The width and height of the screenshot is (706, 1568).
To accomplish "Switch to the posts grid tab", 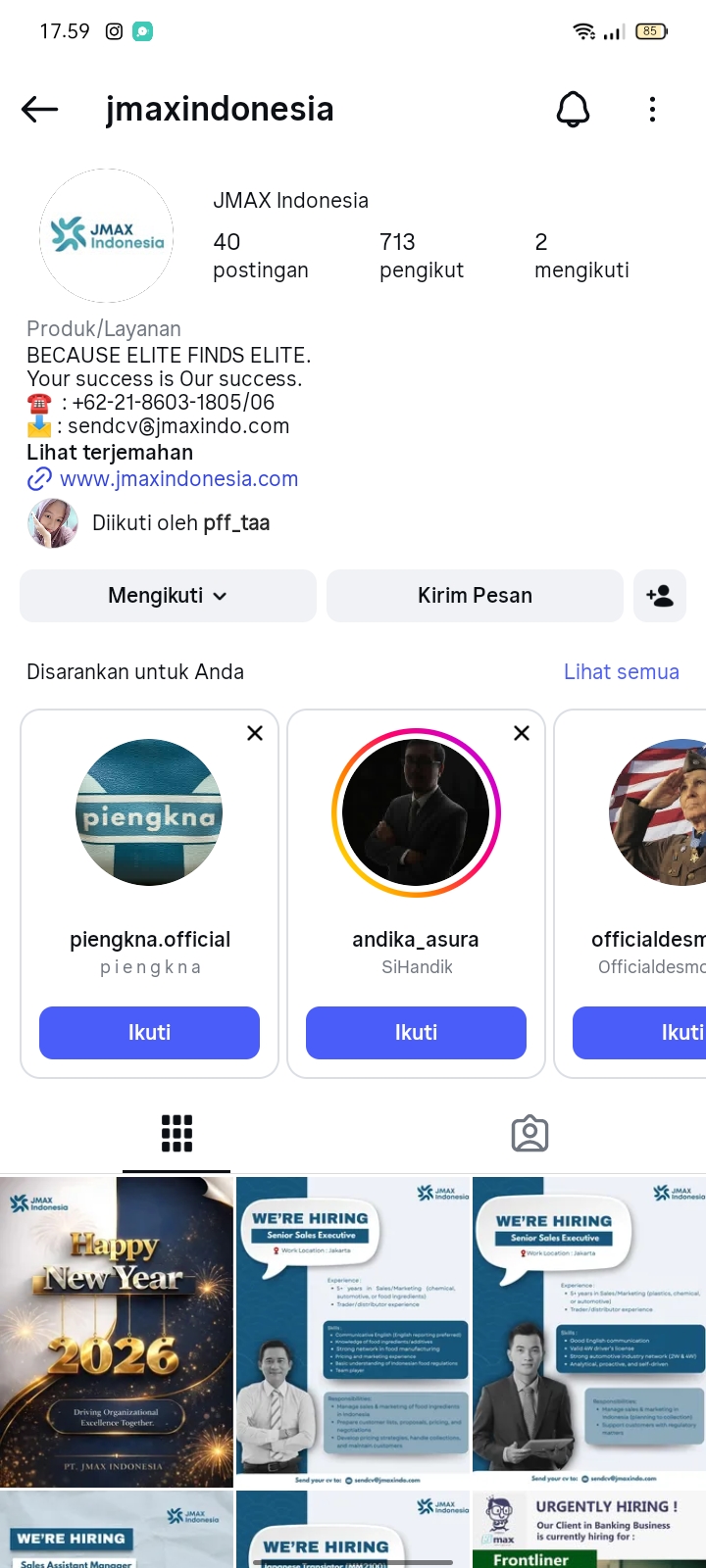I will 176,1134.
